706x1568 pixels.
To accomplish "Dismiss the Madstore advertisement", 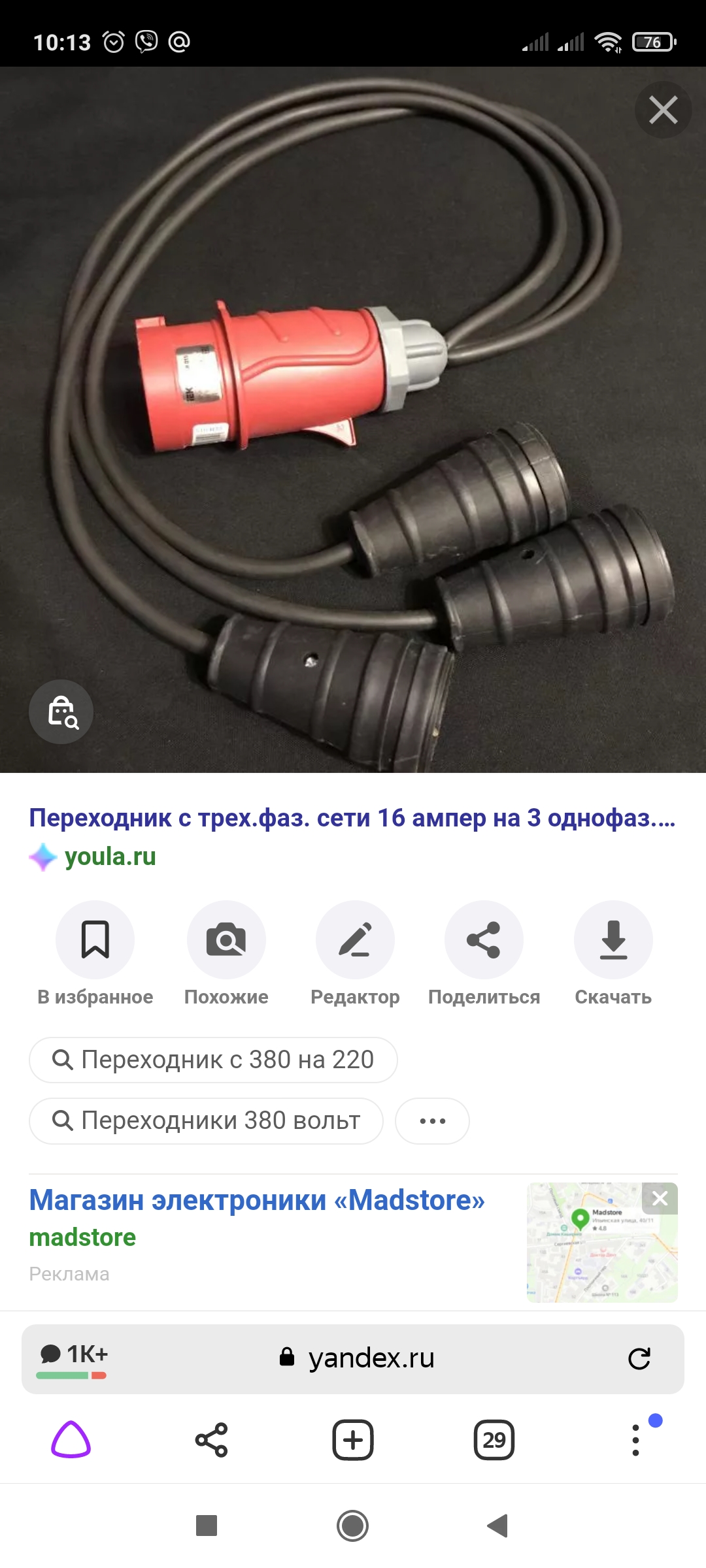I will [660, 1198].
